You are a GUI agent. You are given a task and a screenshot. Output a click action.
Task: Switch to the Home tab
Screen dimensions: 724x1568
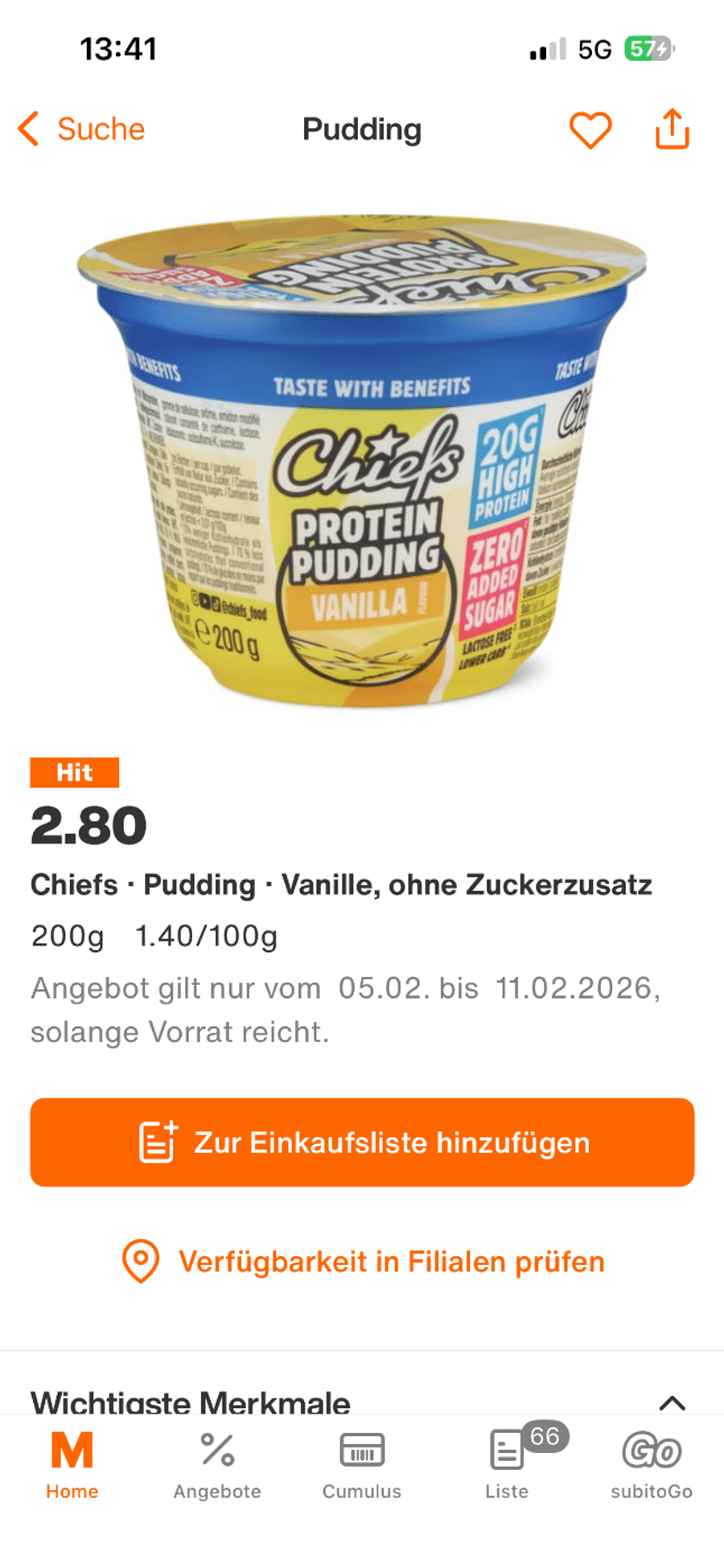72,1465
